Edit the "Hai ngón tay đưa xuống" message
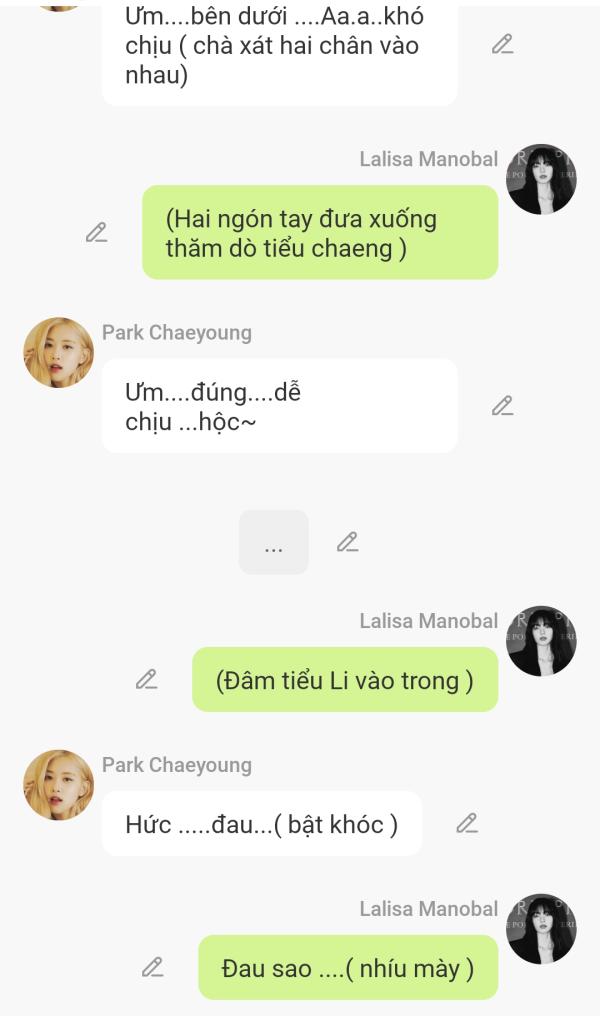 pos(96,232)
